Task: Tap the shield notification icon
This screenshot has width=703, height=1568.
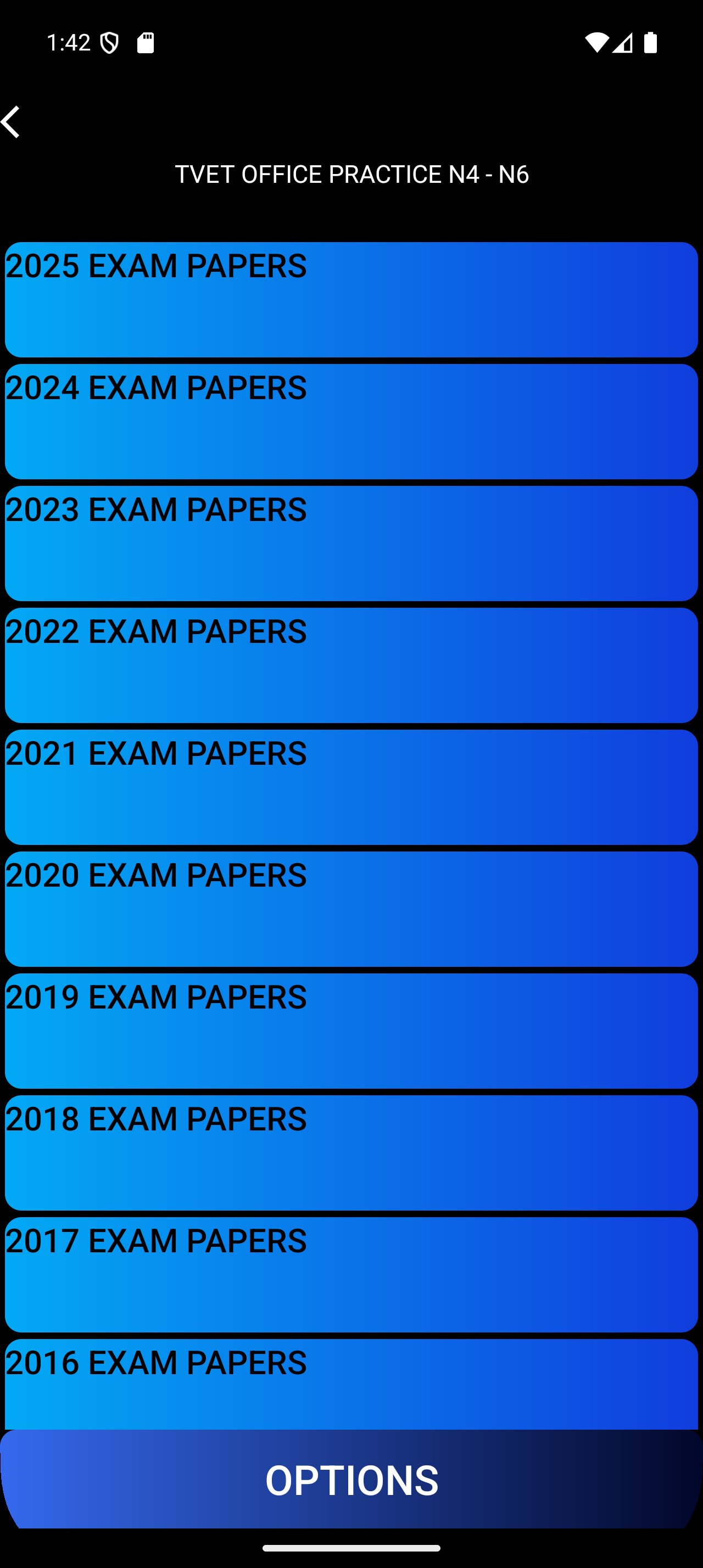Action: tap(111, 43)
